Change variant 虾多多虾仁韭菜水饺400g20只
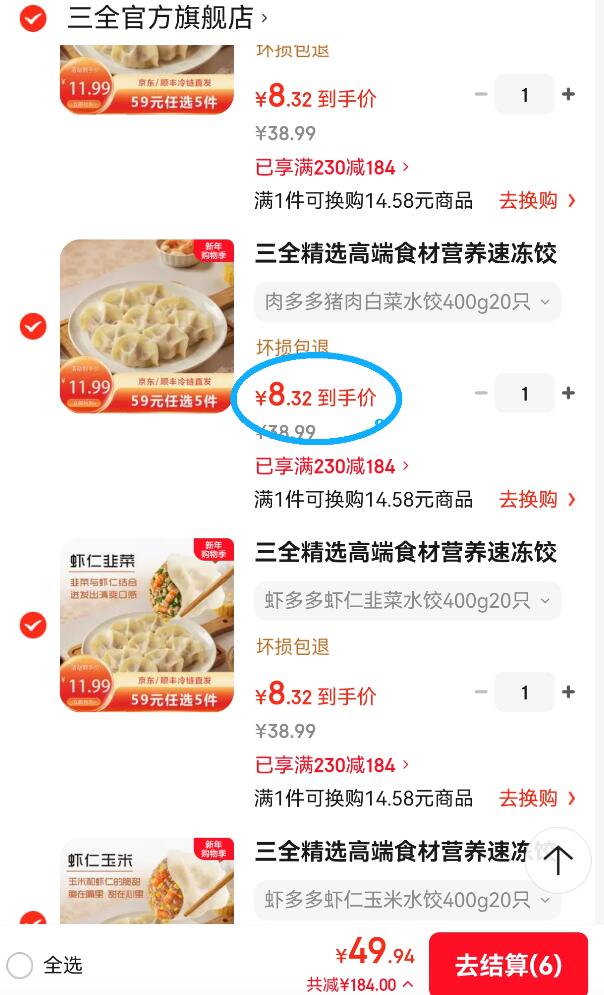Viewport: 604px width, 995px height. pyautogui.click(x=407, y=600)
